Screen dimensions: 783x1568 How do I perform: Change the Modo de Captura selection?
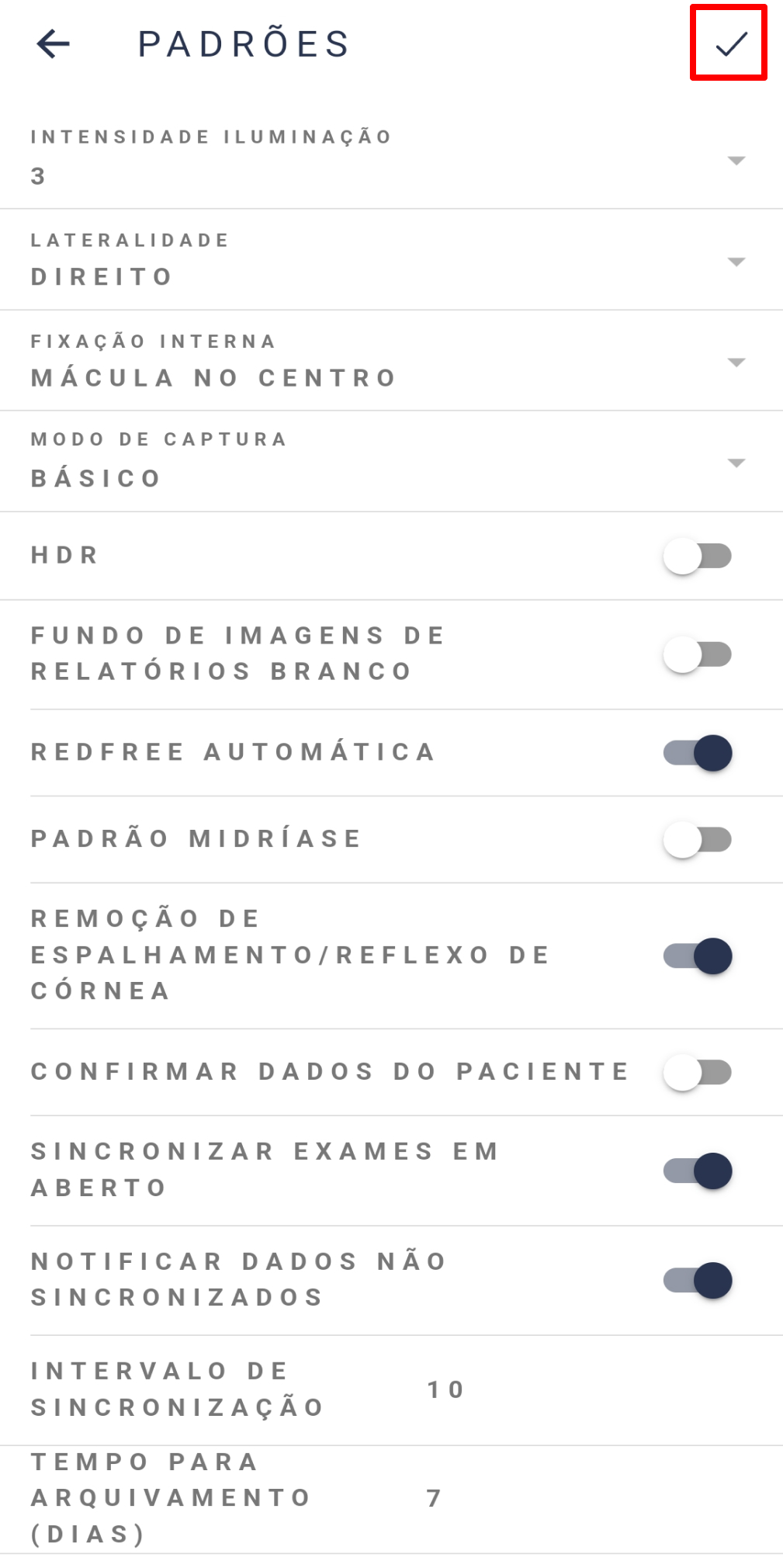(x=391, y=462)
